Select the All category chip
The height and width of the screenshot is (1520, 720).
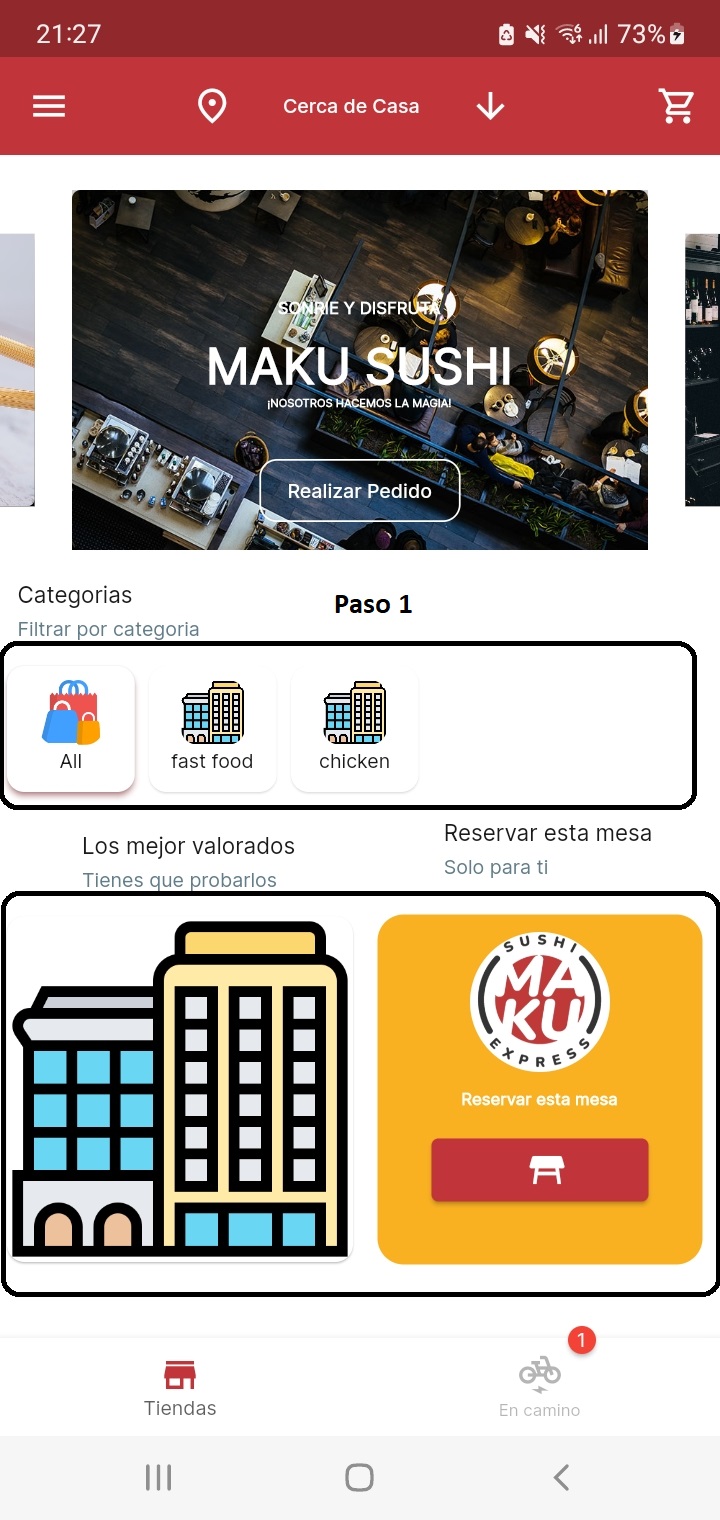point(71,729)
